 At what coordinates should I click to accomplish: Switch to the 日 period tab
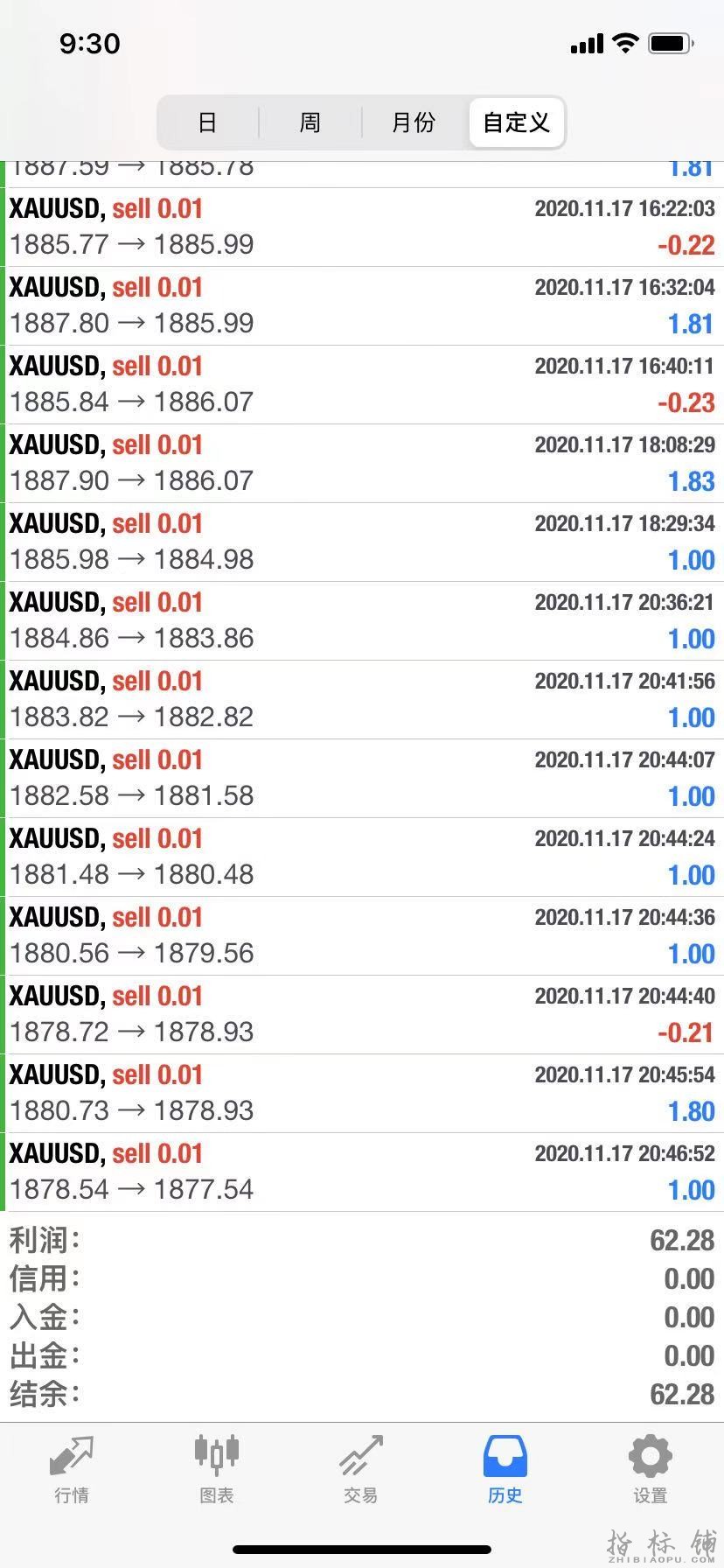[207, 122]
